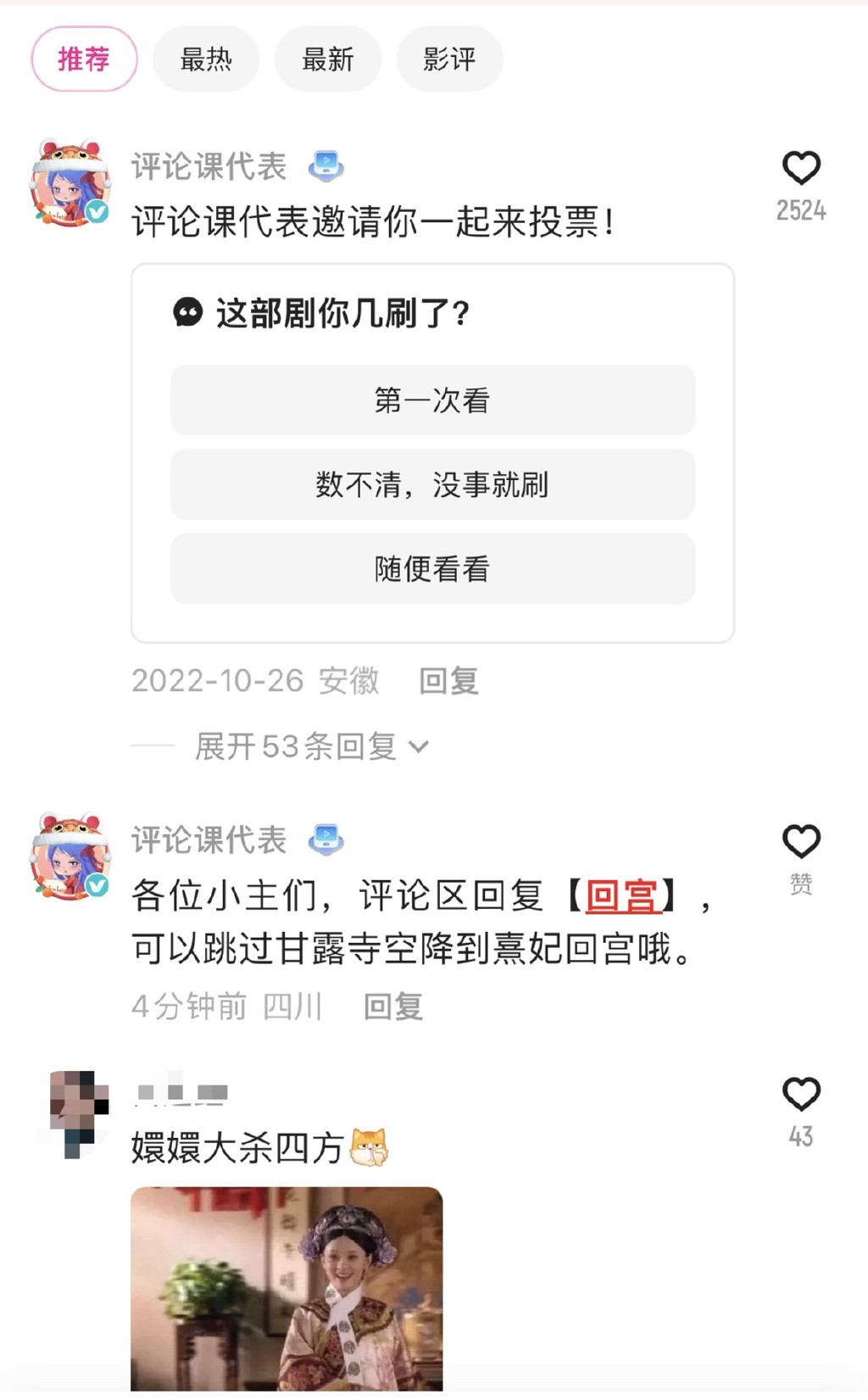Screen dimensions: 868x1400
Task: Open the 影评 filter option
Action: (450, 58)
